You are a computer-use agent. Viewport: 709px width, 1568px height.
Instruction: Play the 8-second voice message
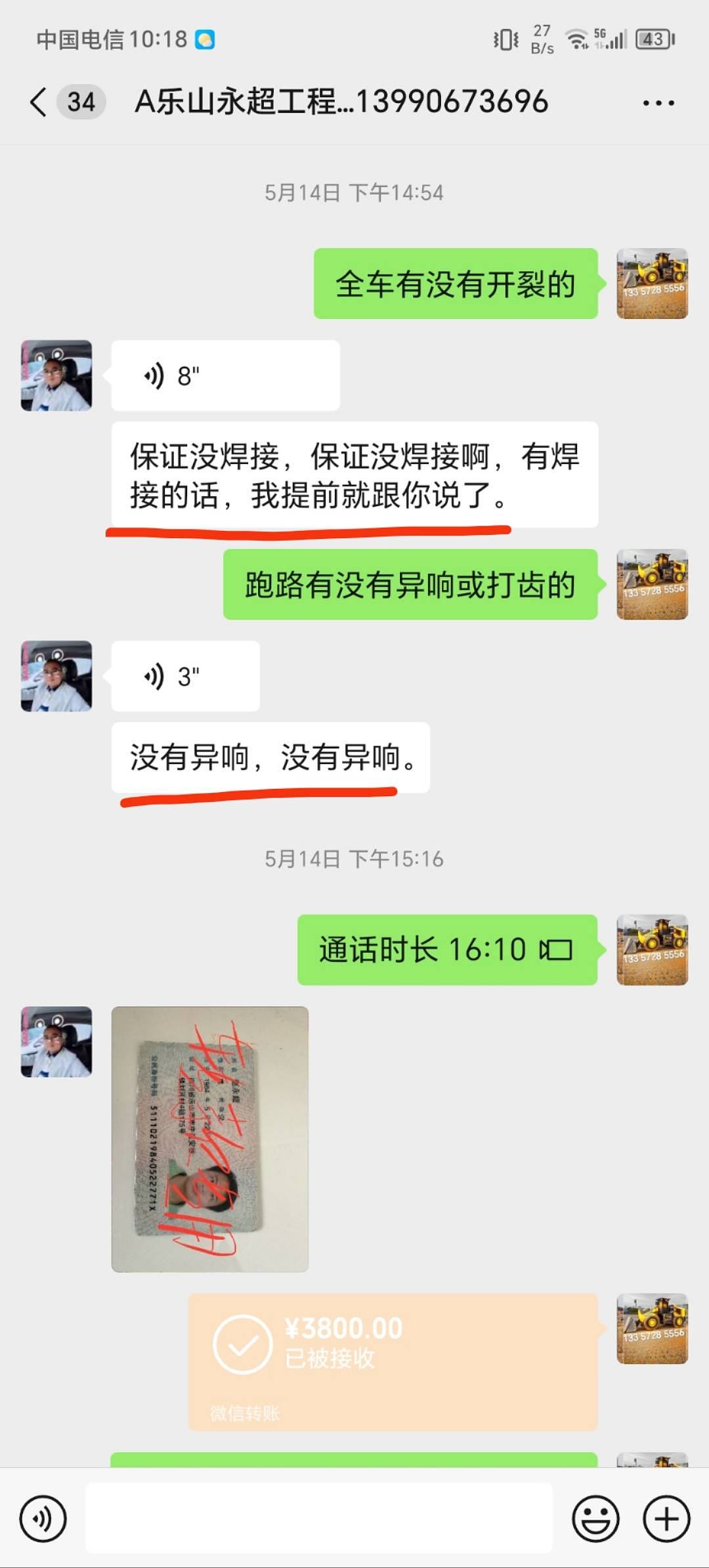pos(225,375)
